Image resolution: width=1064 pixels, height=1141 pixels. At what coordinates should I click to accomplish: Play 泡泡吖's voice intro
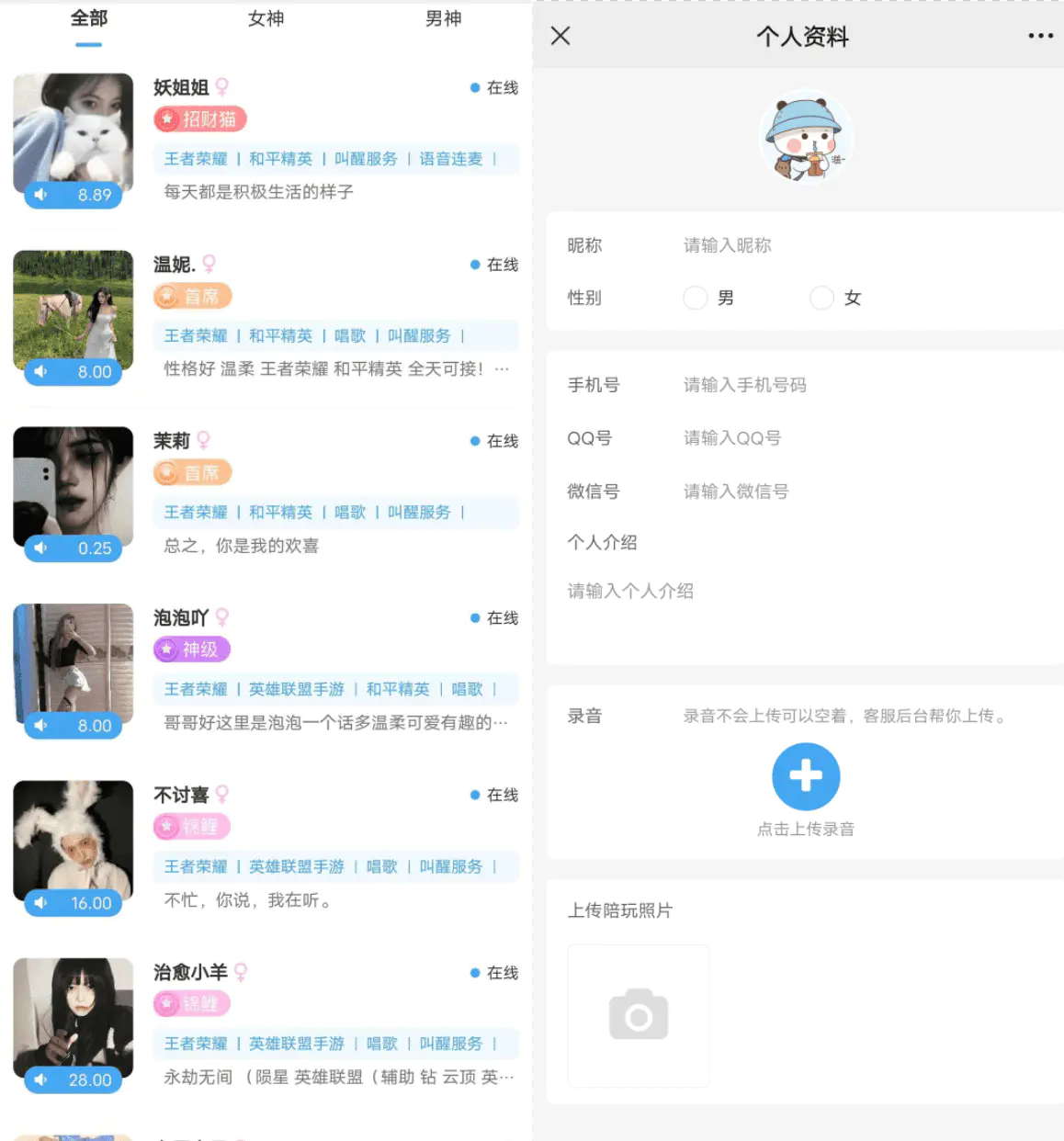click(x=72, y=726)
